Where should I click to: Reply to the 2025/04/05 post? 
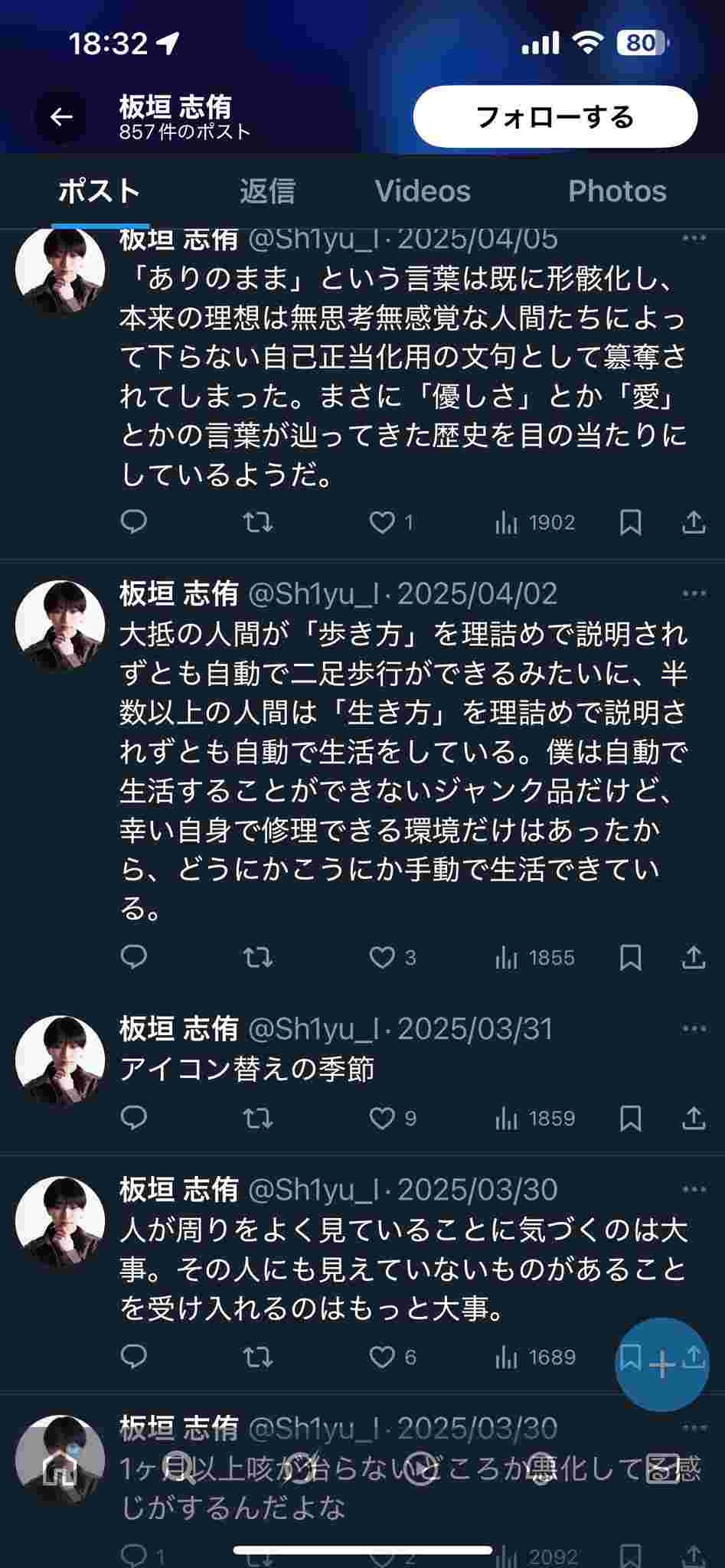(x=134, y=523)
